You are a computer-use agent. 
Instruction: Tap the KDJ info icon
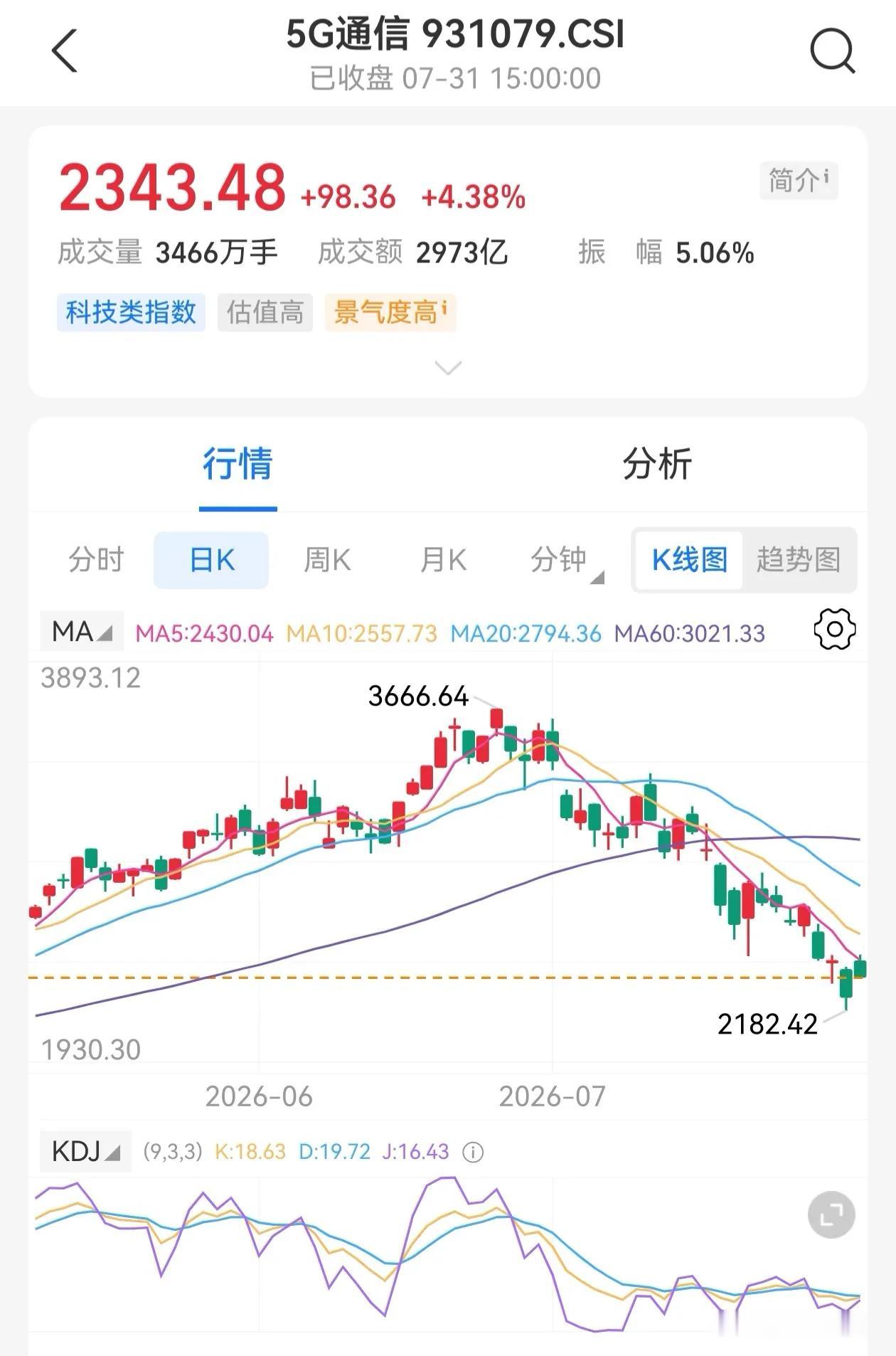click(x=473, y=1152)
